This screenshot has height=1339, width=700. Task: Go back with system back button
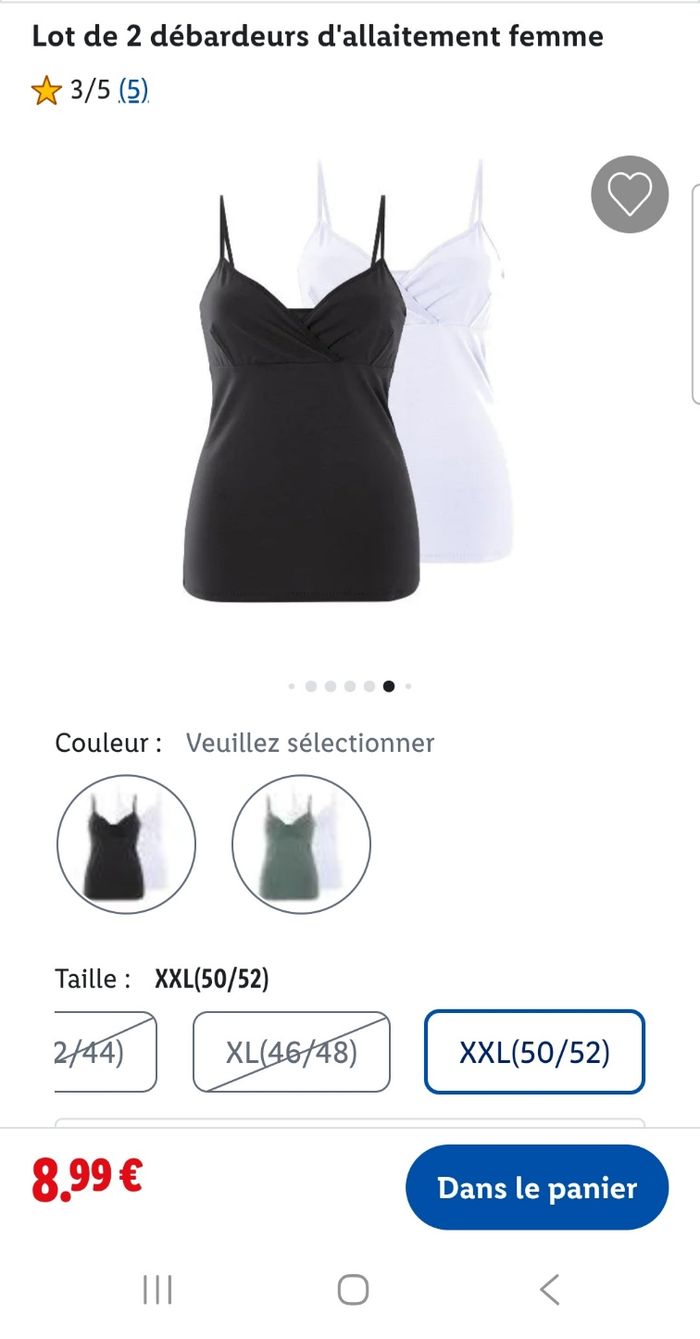tap(549, 1290)
